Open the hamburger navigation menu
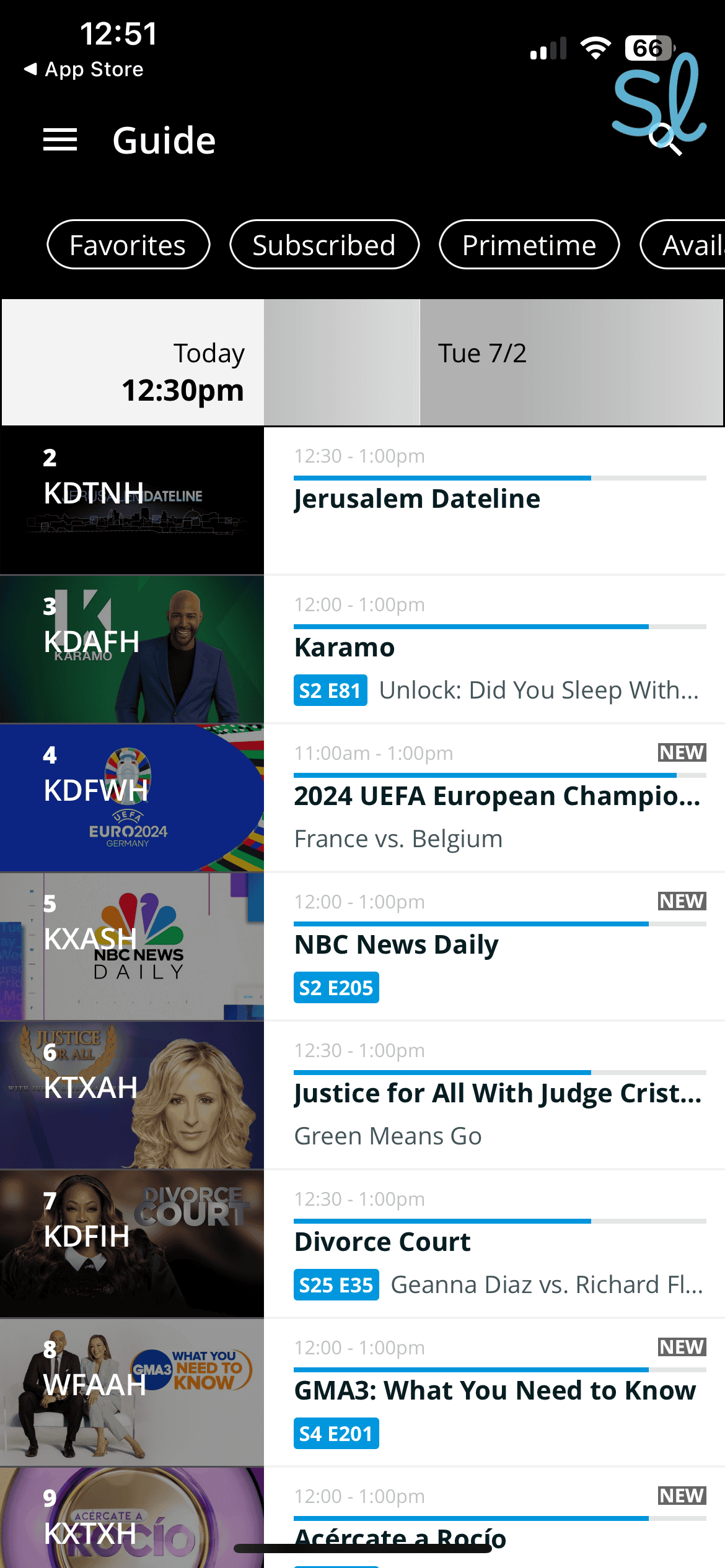This screenshot has width=725, height=1568. (60, 140)
